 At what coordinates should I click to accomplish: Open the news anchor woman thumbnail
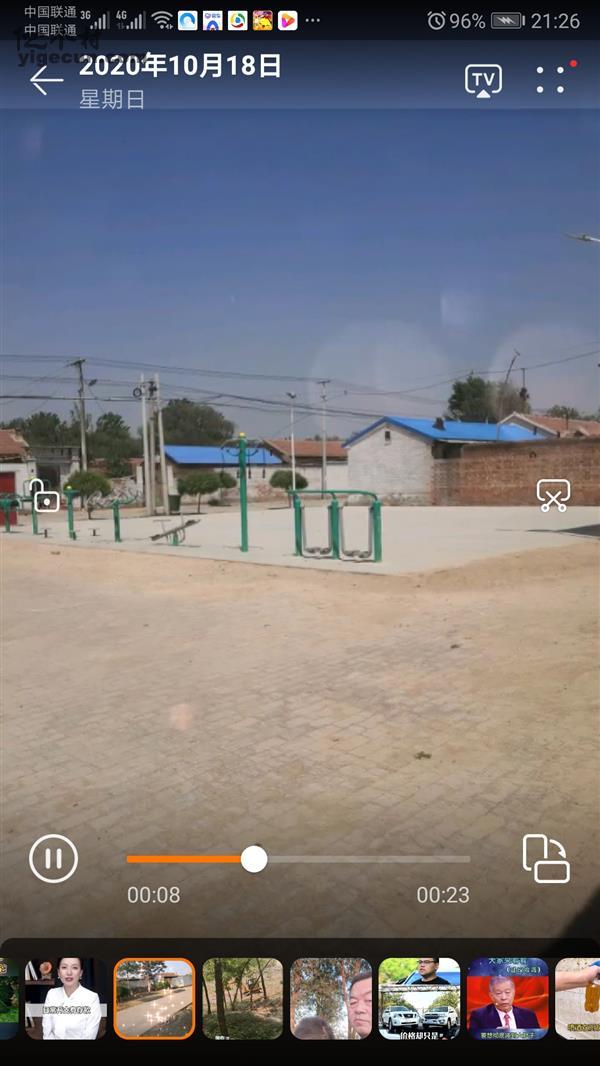(x=66, y=998)
